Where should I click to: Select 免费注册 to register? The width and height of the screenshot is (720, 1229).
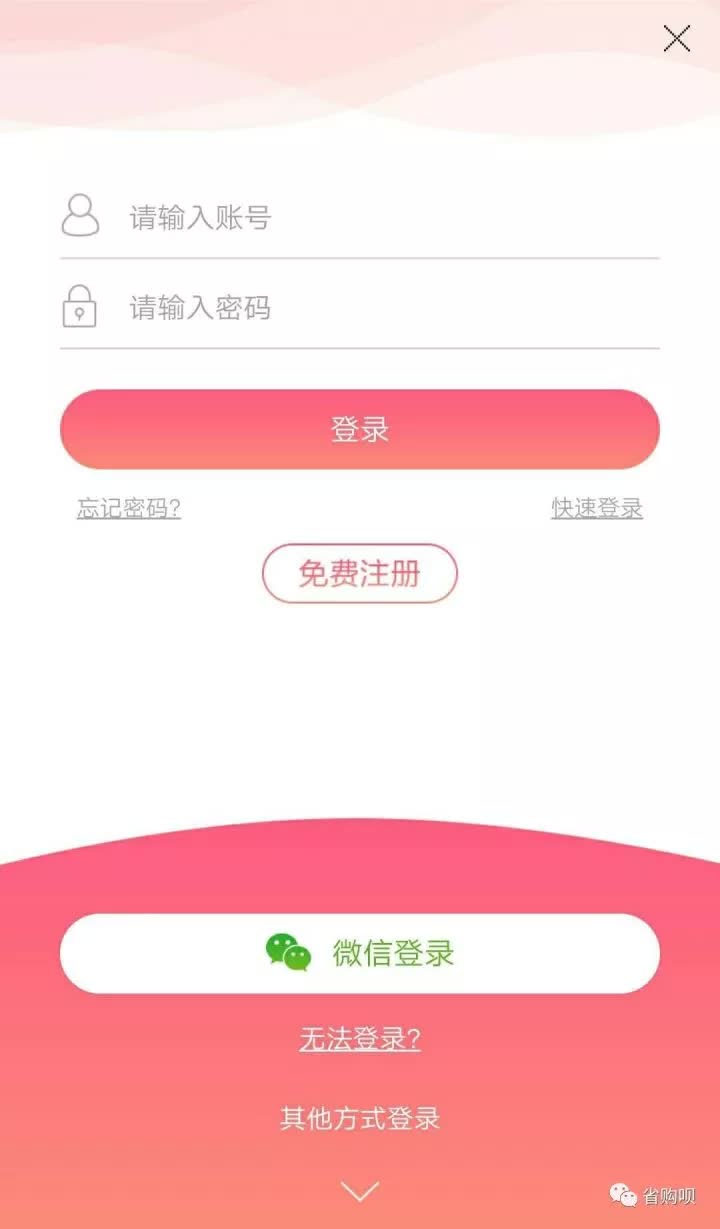click(360, 573)
